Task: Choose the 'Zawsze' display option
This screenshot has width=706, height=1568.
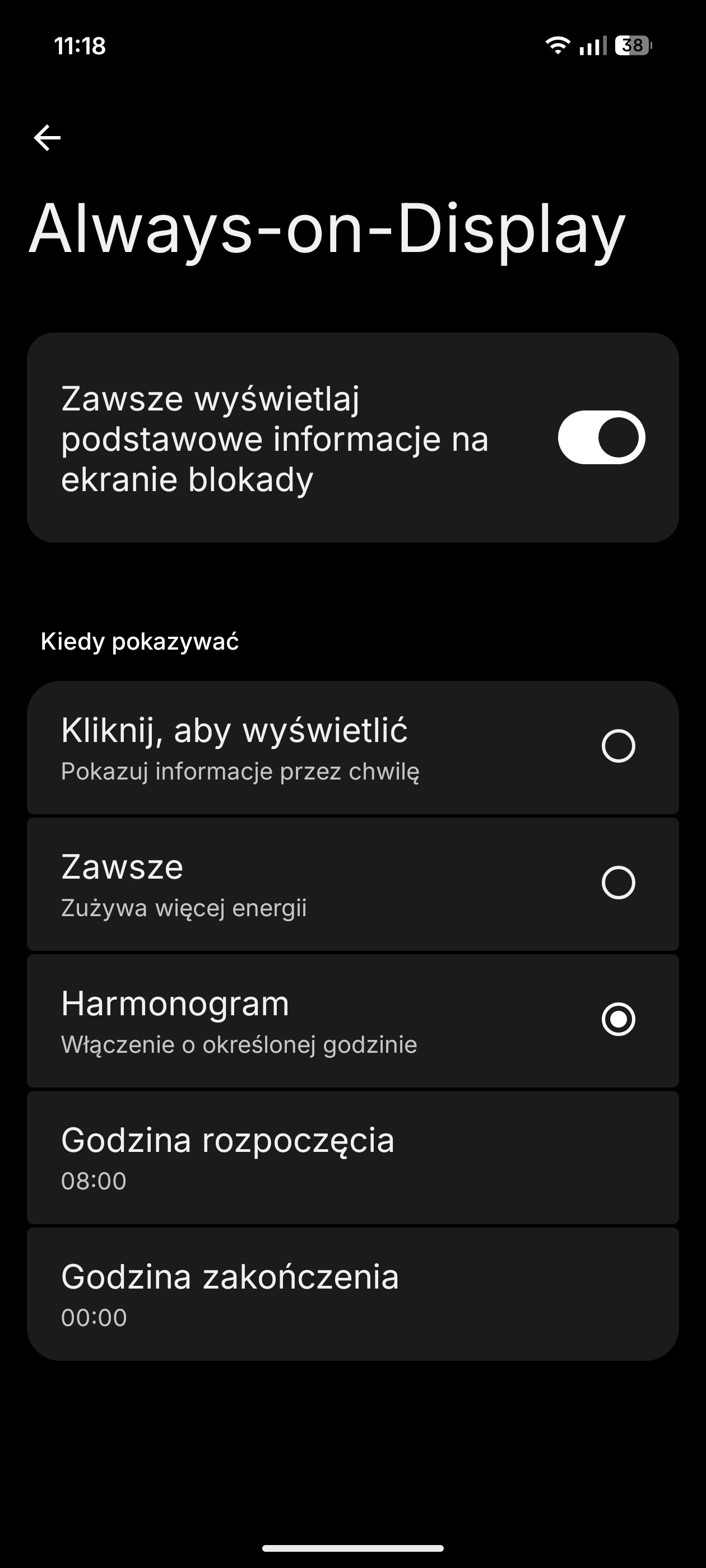Action: pos(617,883)
